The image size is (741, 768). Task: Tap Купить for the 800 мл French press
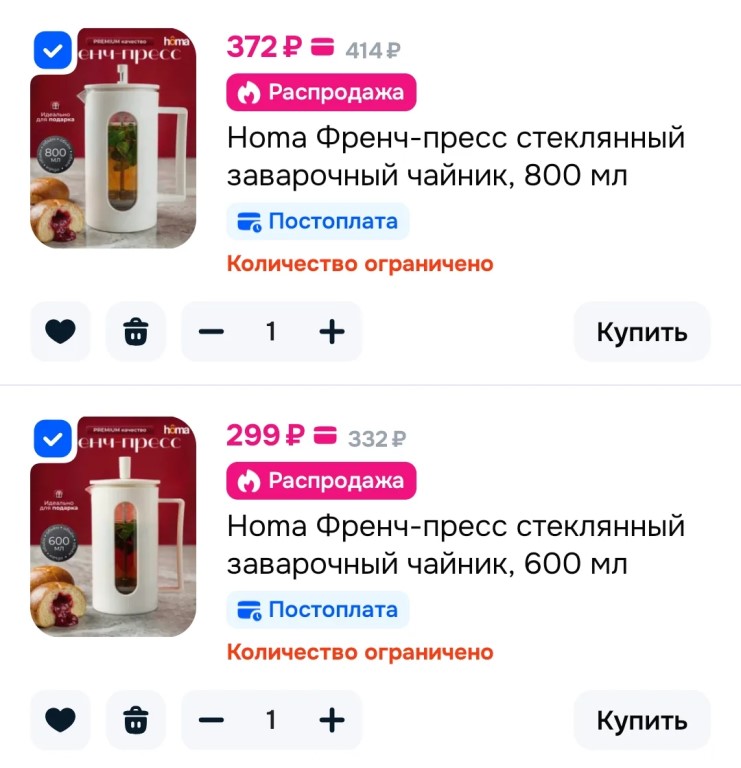[642, 332]
